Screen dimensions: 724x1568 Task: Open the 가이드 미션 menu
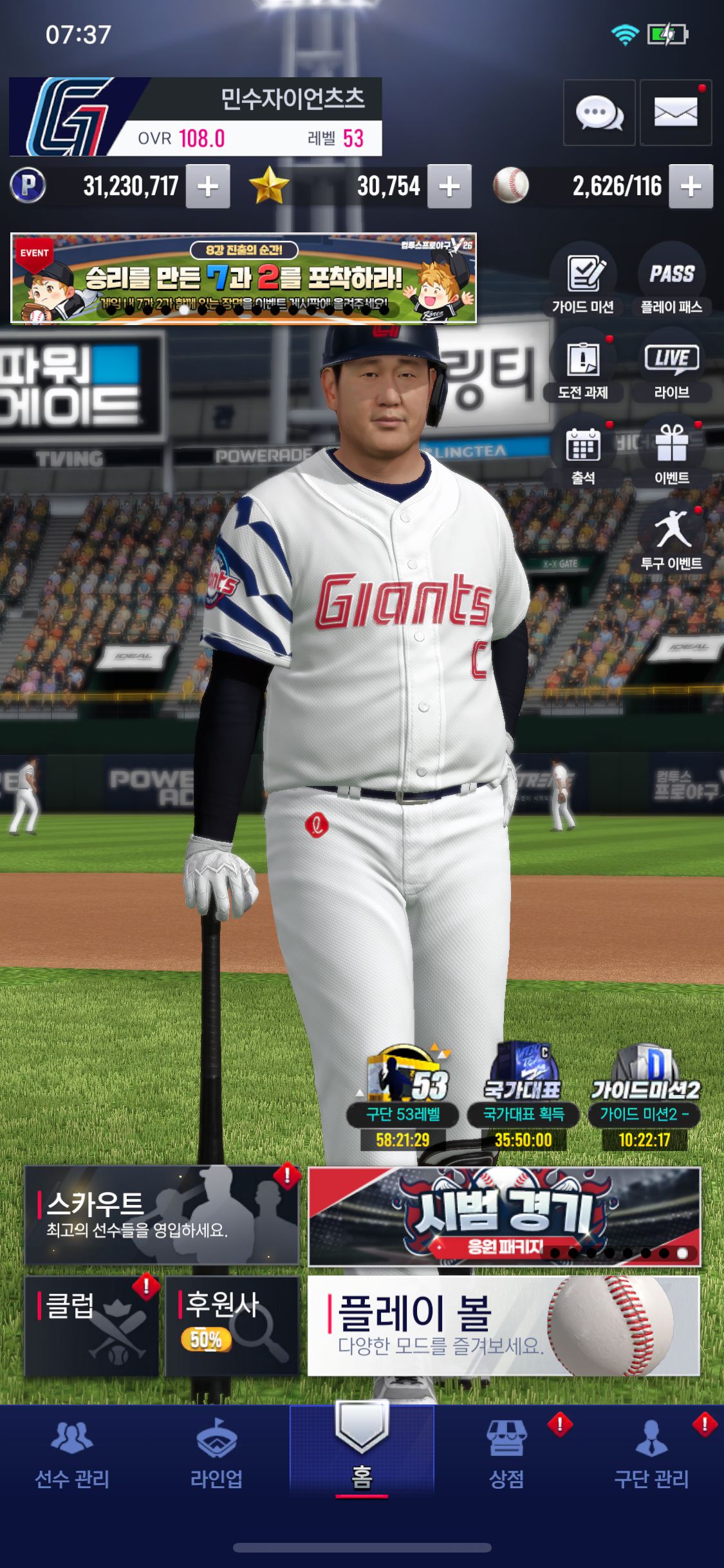coord(583,281)
